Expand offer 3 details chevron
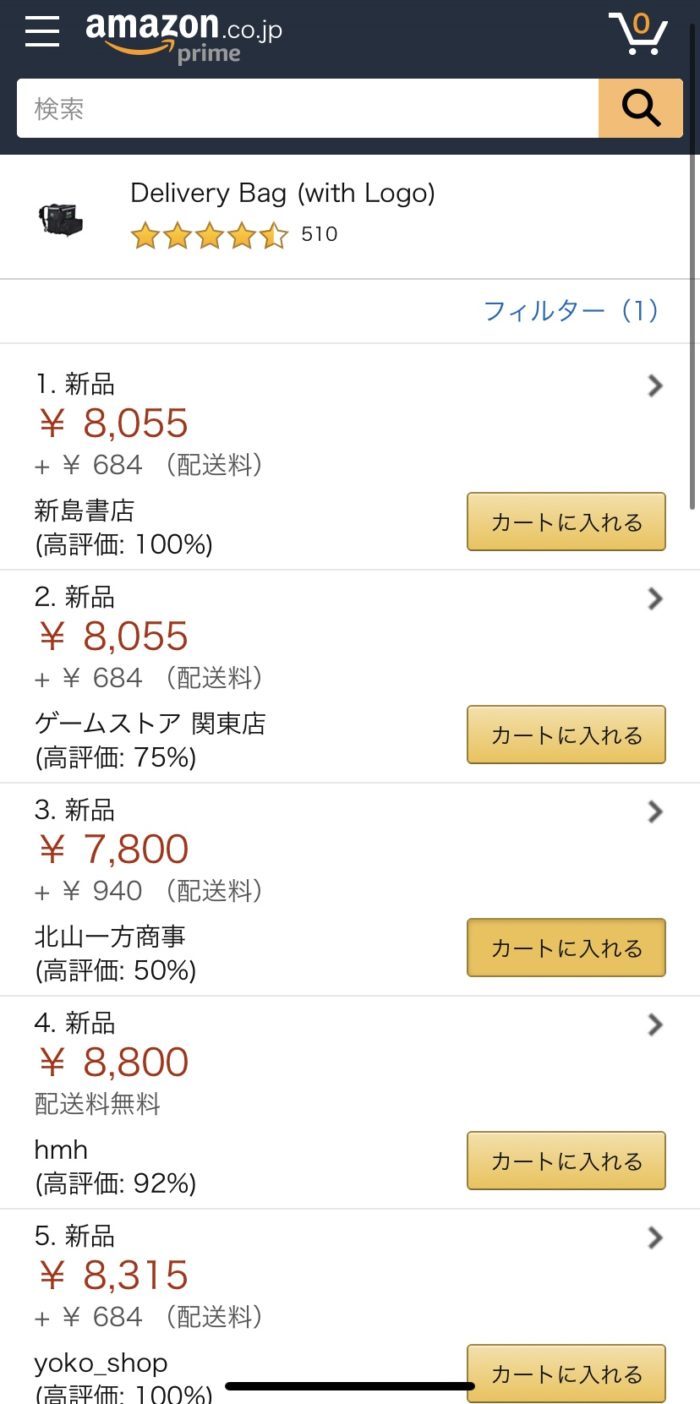The height and width of the screenshot is (1404, 700). pyautogui.click(x=655, y=812)
